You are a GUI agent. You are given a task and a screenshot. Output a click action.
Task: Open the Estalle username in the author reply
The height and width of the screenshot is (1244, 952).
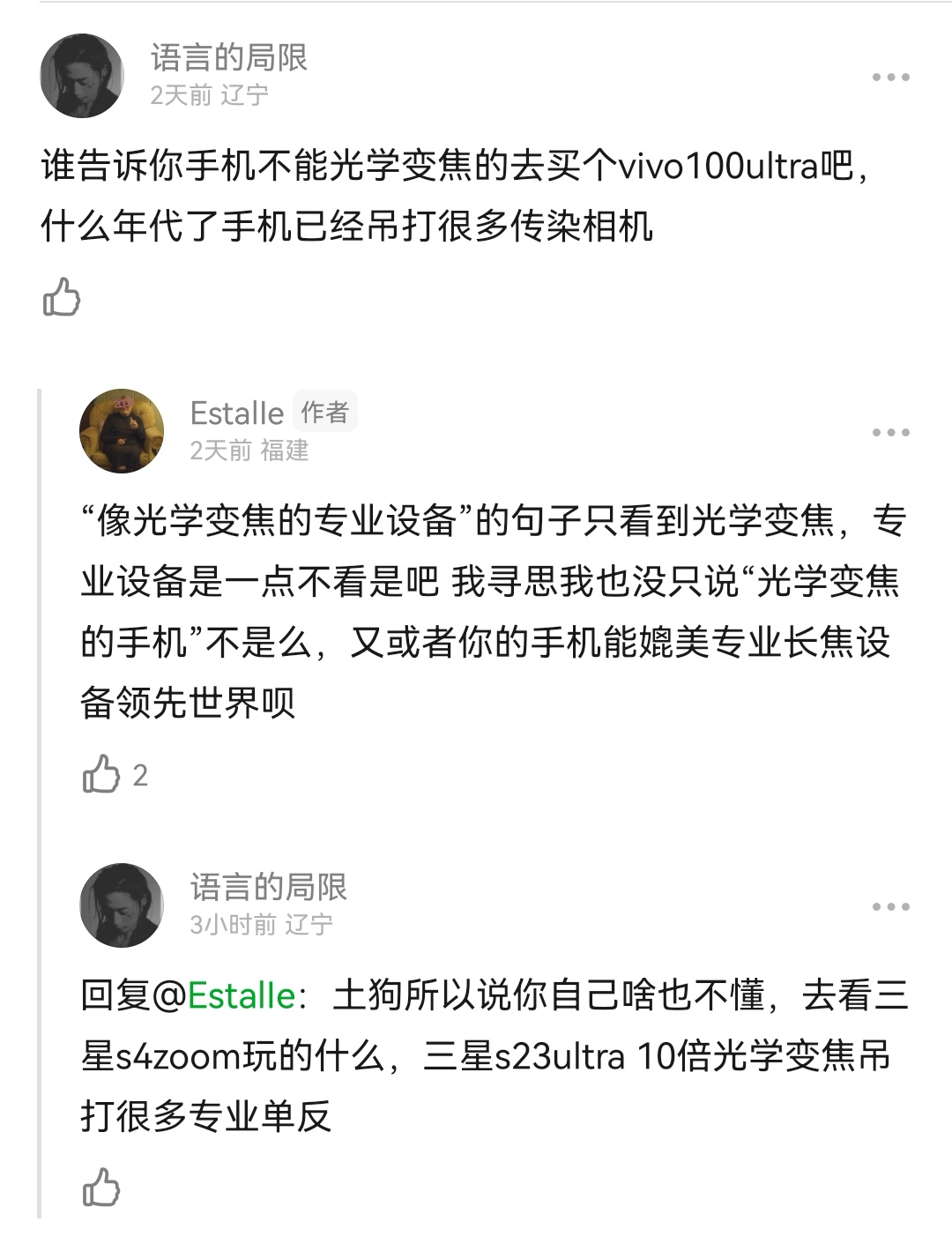tap(236, 413)
